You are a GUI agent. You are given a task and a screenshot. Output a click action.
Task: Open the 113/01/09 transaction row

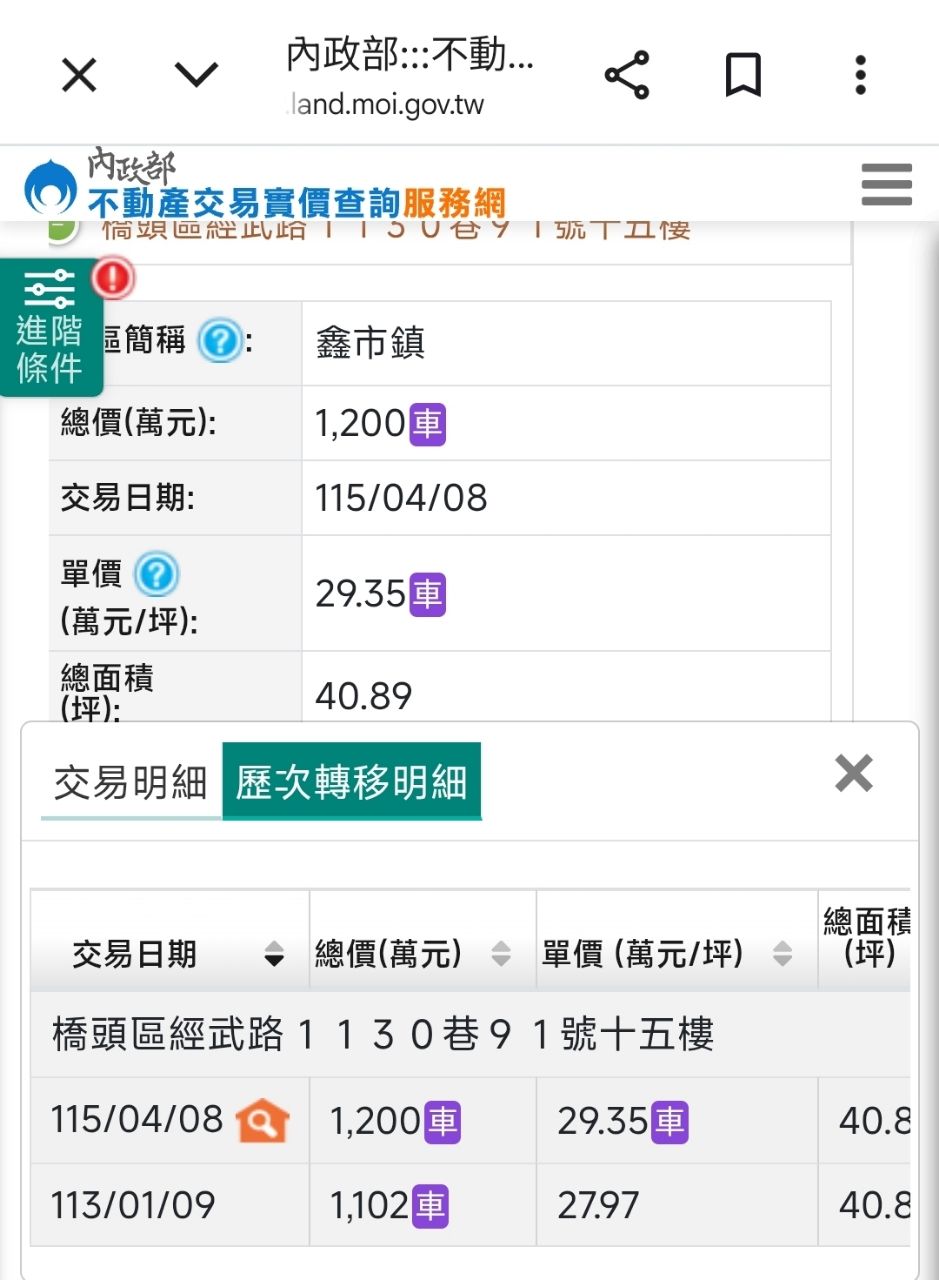tap(470, 1205)
